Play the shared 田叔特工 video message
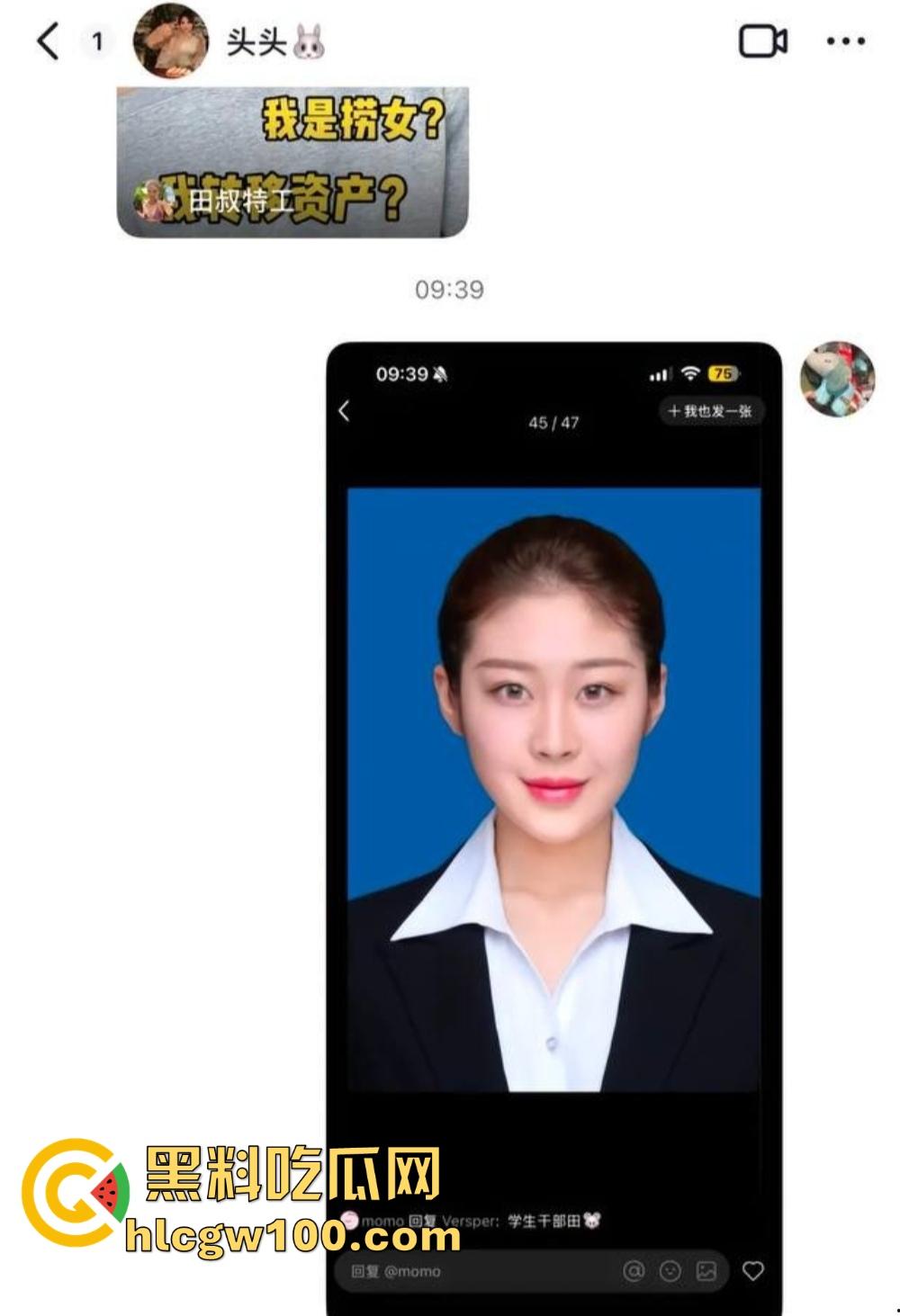Image resolution: width=900 pixels, height=1316 pixels. (x=292, y=162)
